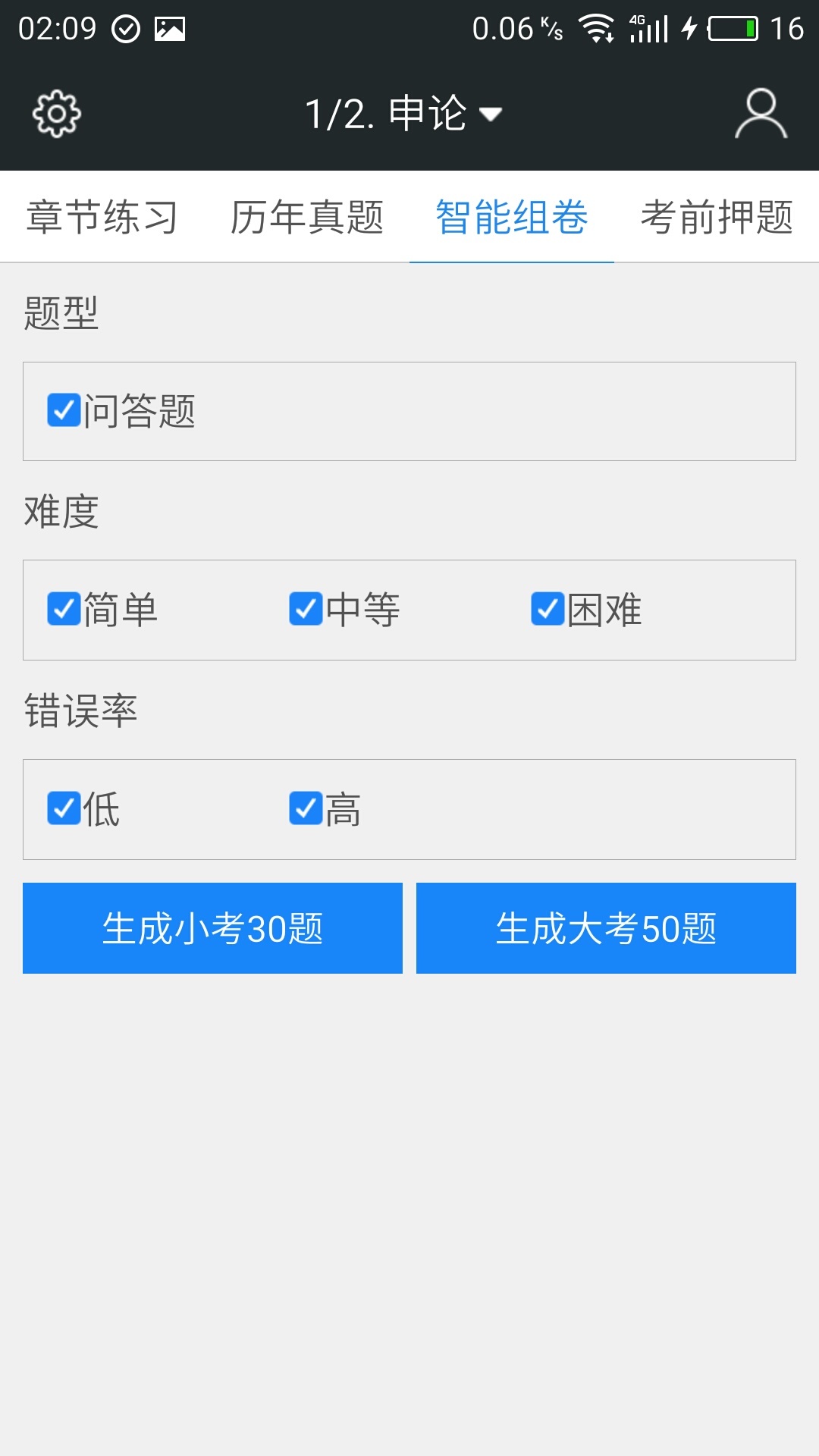Viewport: 819px width, 1456px height.
Task: Select the 考前押题 tab
Action: 717,218
